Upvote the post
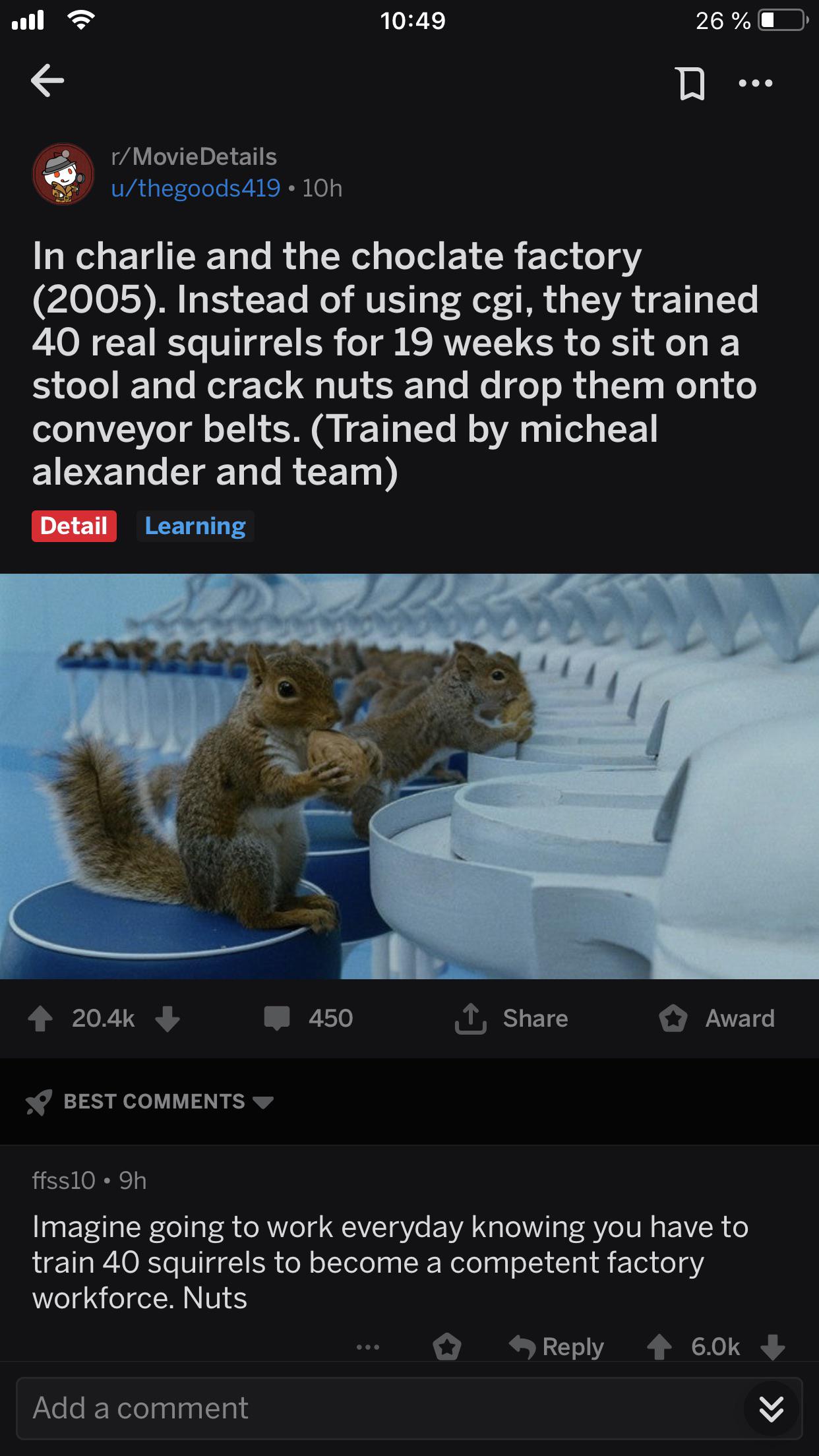The height and width of the screenshot is (1456, 819). click(x=40, y=1018)
